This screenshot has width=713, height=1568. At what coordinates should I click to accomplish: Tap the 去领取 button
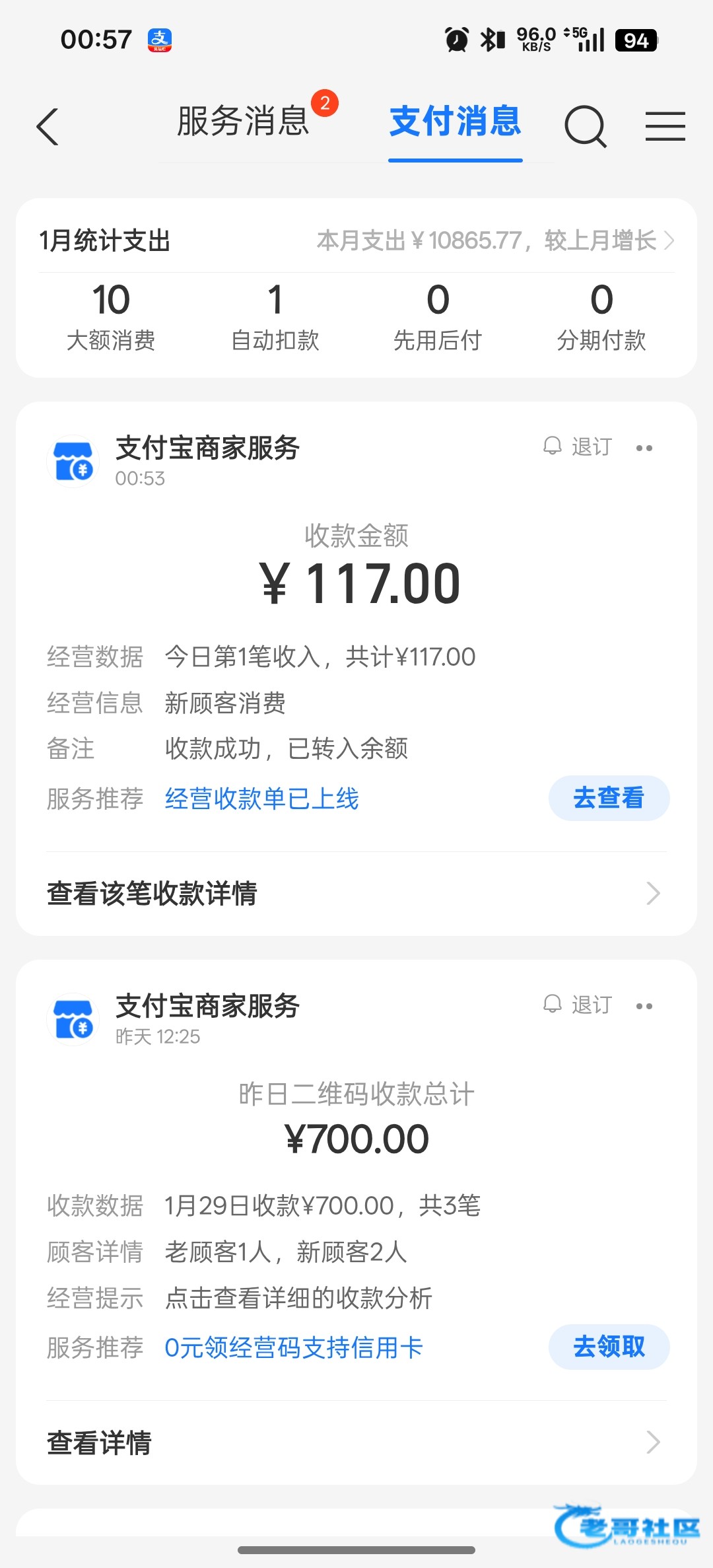[609, 1347]
